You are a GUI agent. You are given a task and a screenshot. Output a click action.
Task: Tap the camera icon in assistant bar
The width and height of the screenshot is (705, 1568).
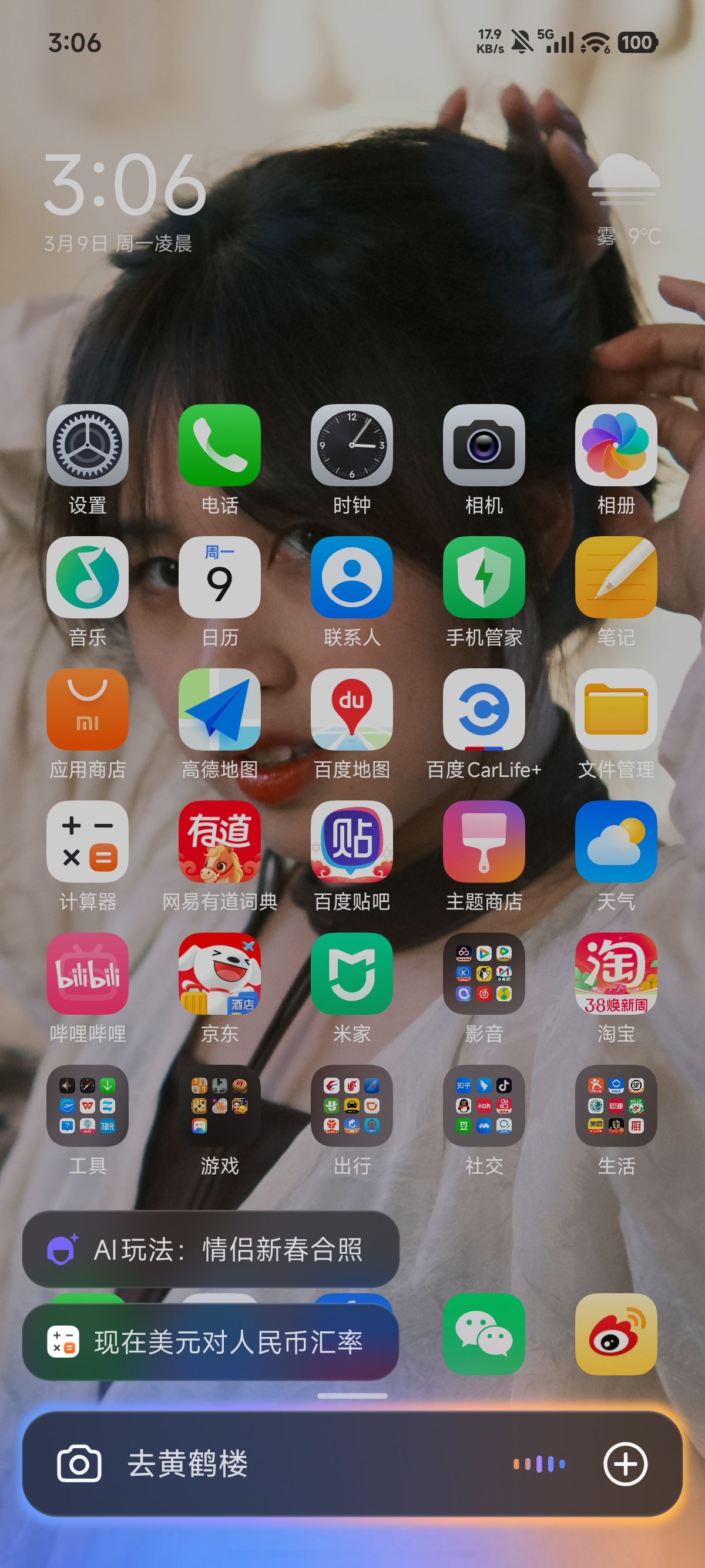[x=79, y=1464]
